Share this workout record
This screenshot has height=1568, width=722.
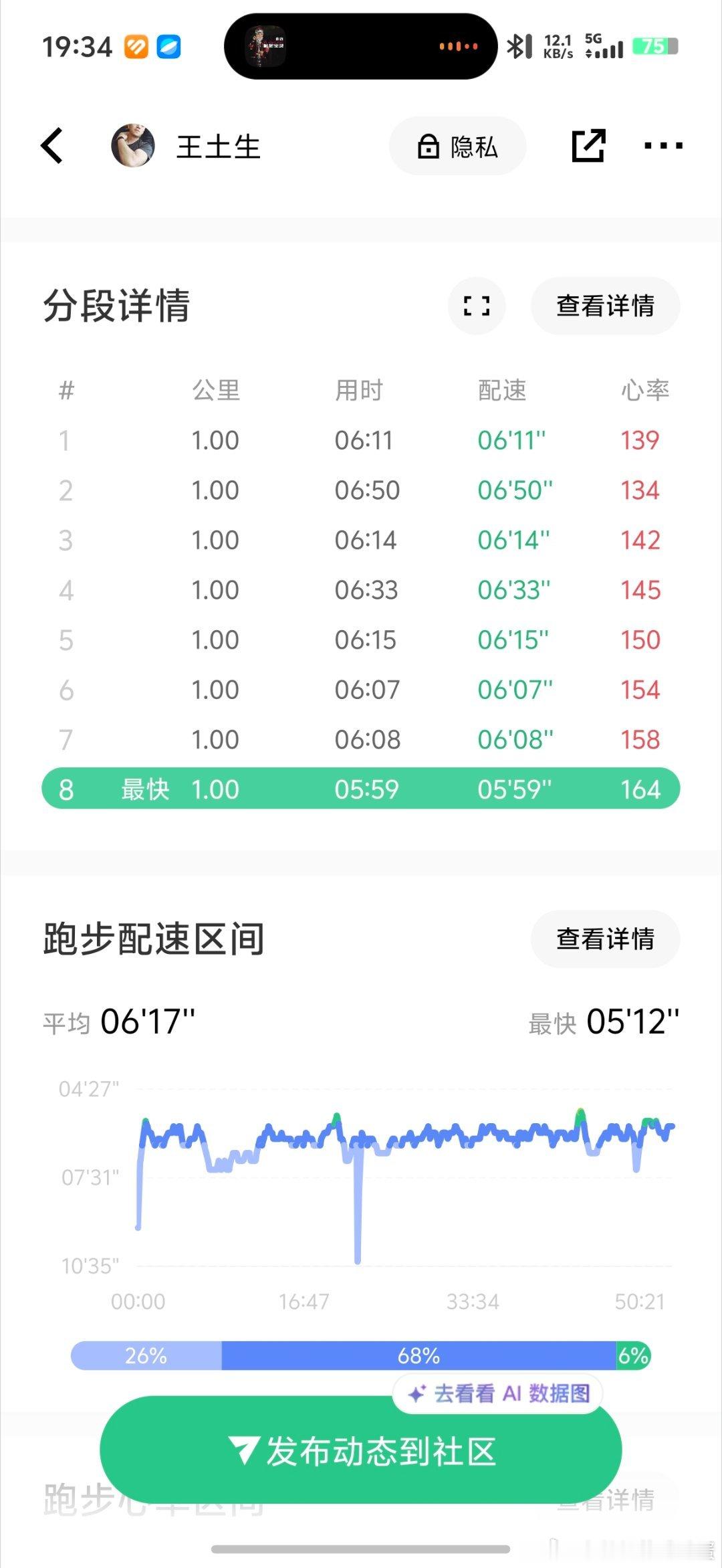589,146
